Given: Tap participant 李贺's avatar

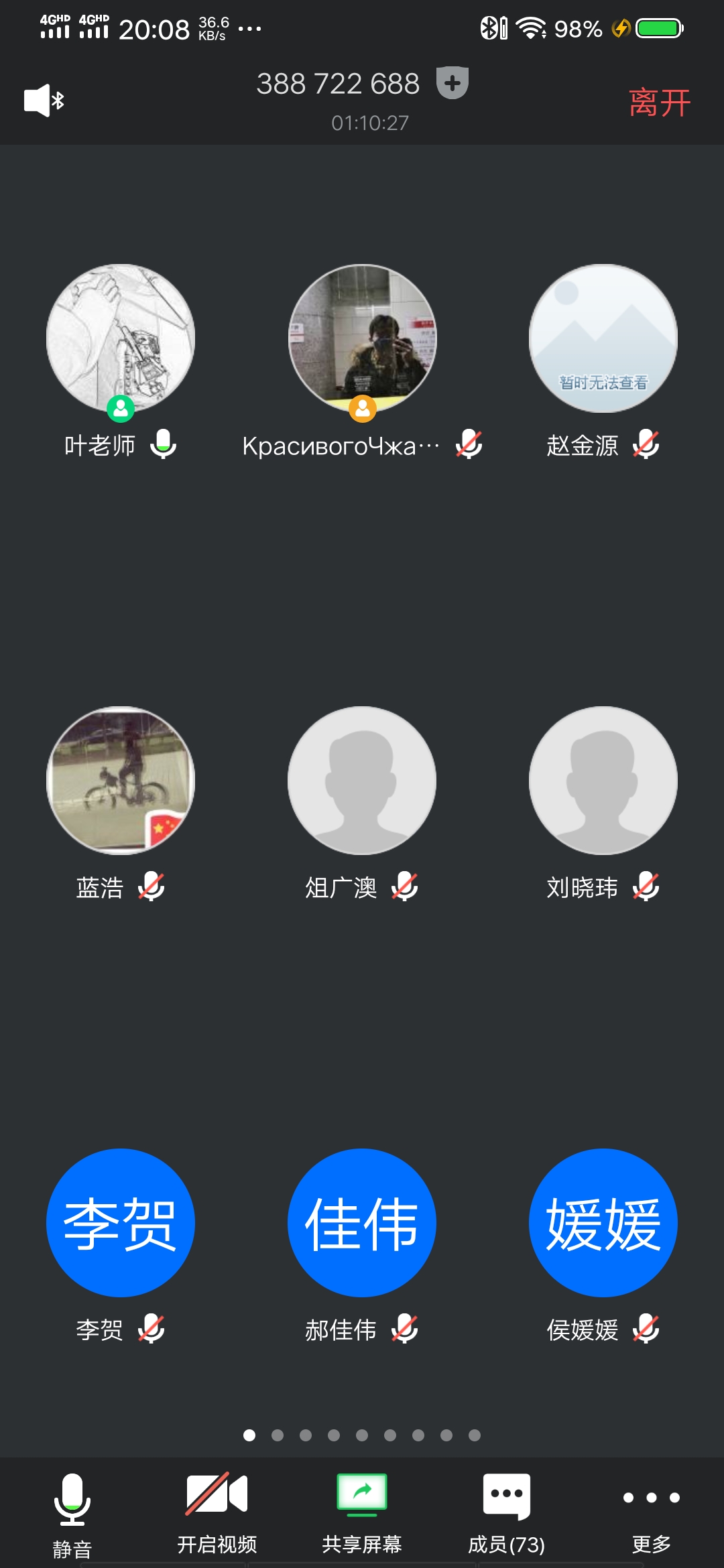Looking at the screenshot, I should pyautogui.click(x=121, y=1223).
